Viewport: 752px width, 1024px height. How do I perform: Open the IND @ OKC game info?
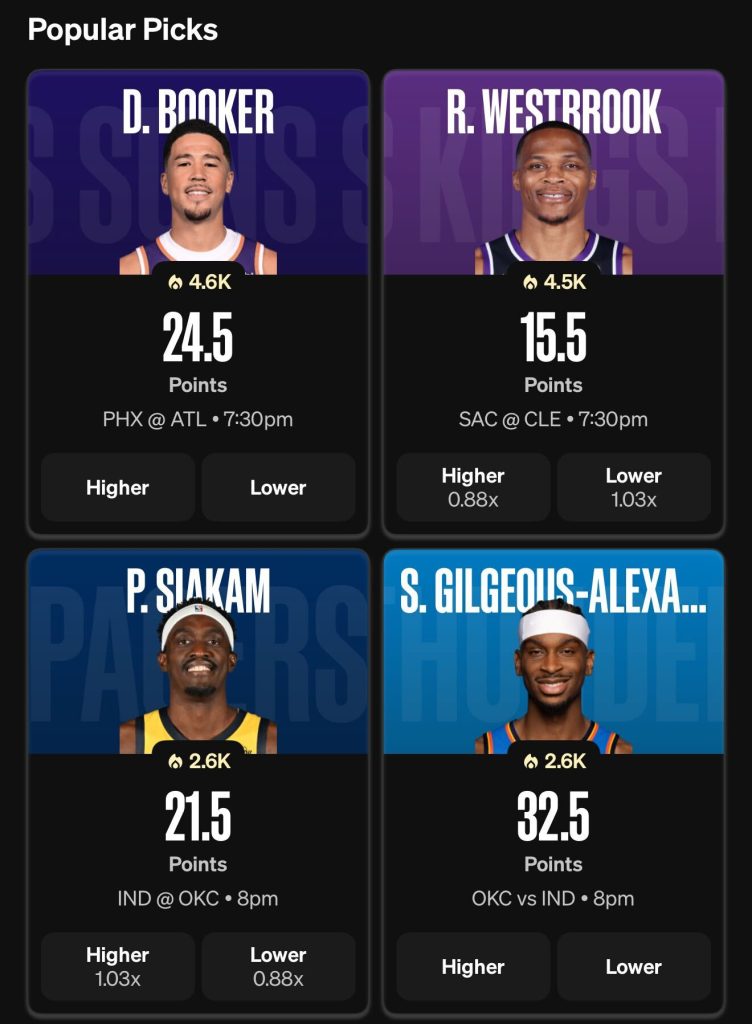[x=198, y=899]
